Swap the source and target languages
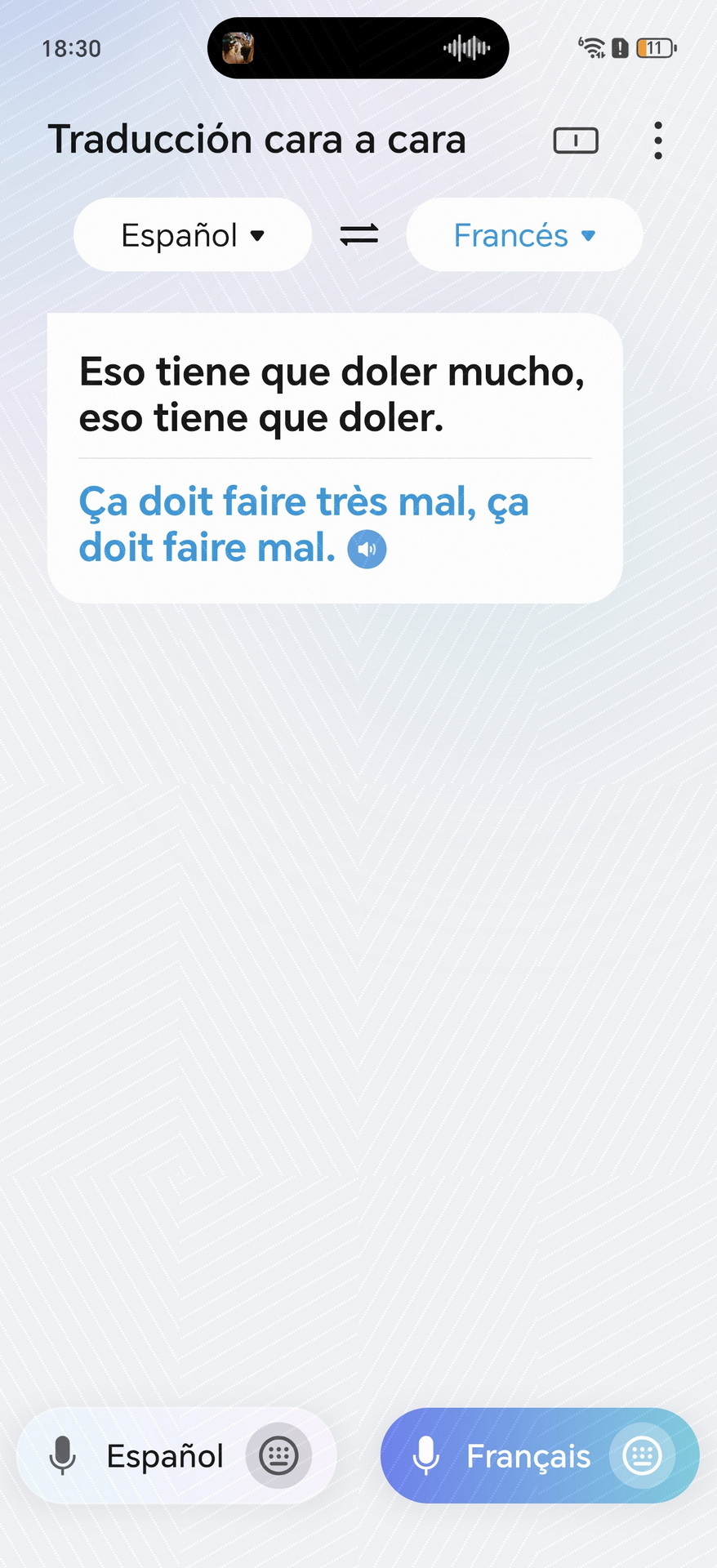717x1568 pixels. (x=359, y=235)
